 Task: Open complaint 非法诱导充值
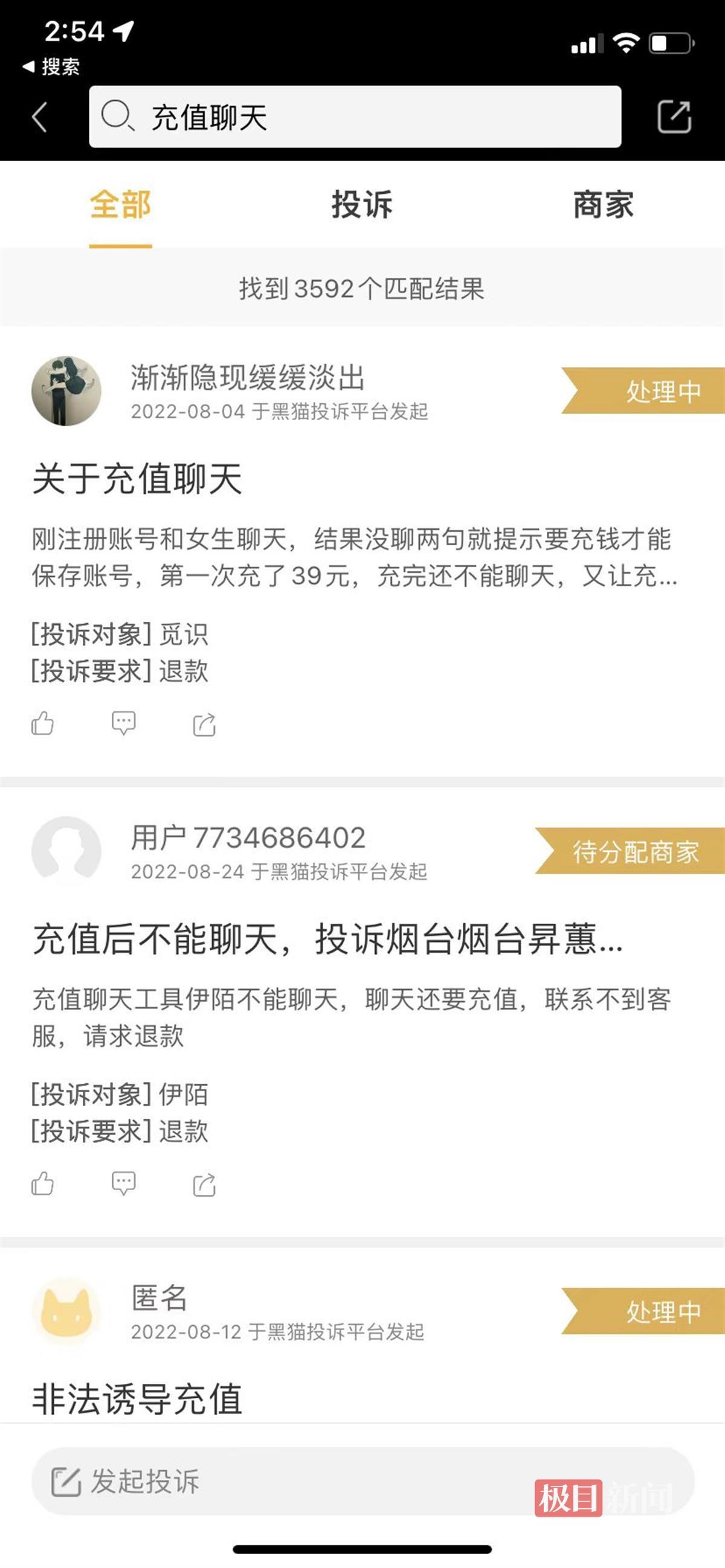137,1399
